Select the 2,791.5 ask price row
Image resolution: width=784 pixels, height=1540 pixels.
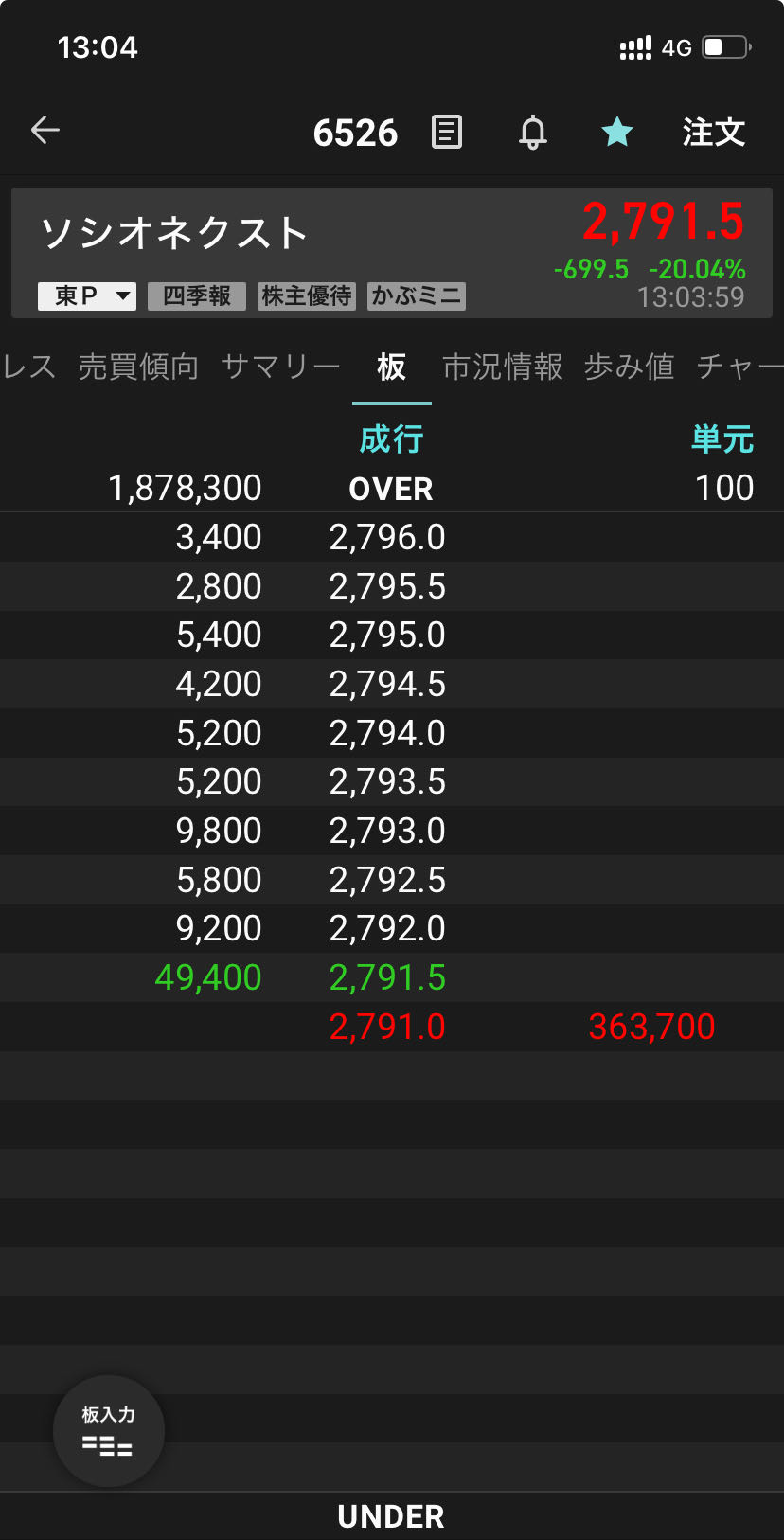(x=387, y=977)
